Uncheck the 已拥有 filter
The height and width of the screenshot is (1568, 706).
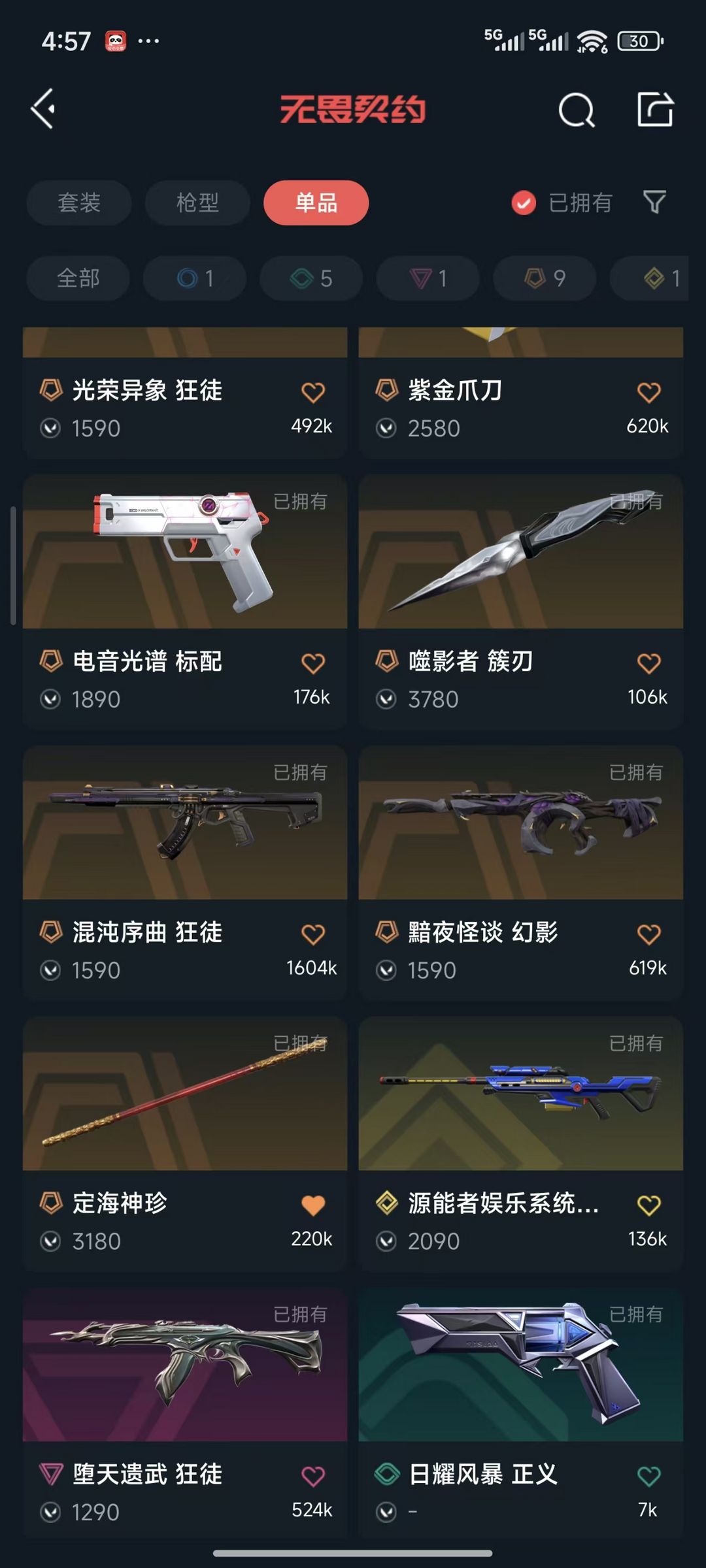pyautogui.click(x=524, y=203)
